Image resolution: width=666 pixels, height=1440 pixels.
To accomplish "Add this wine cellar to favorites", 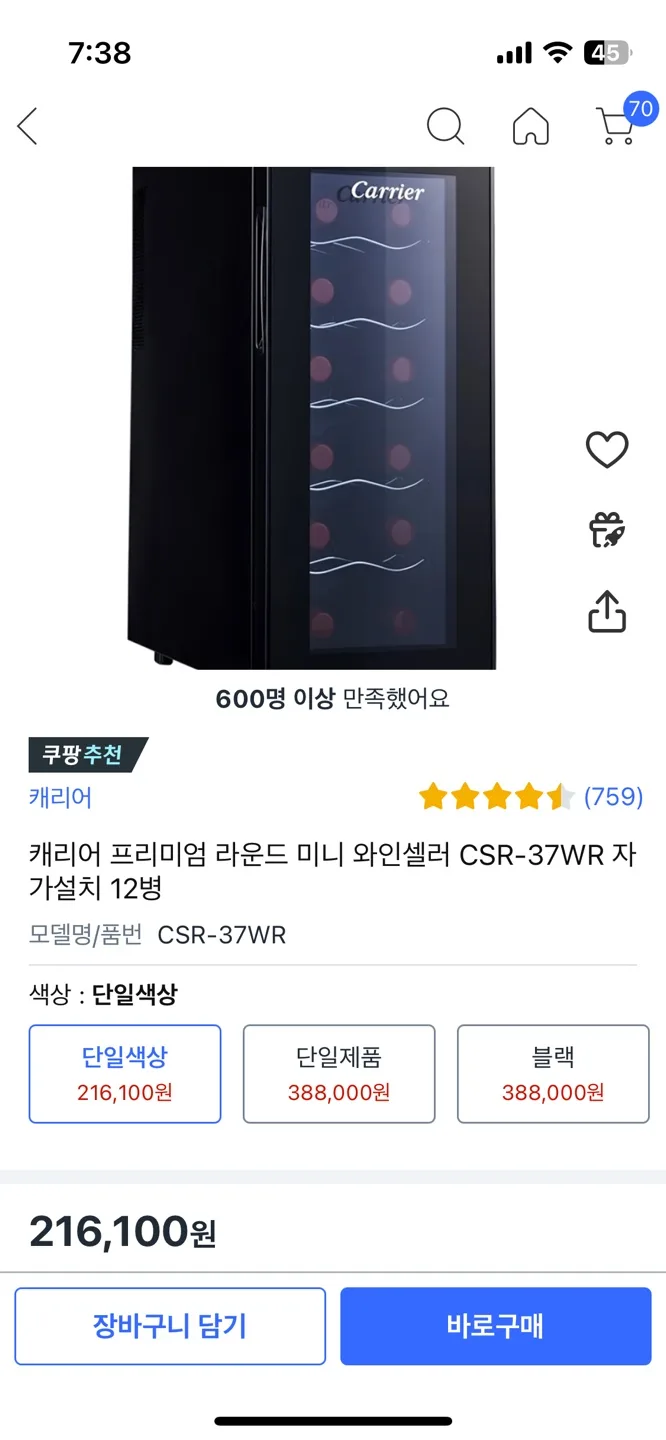I will (x=606, y=450).
